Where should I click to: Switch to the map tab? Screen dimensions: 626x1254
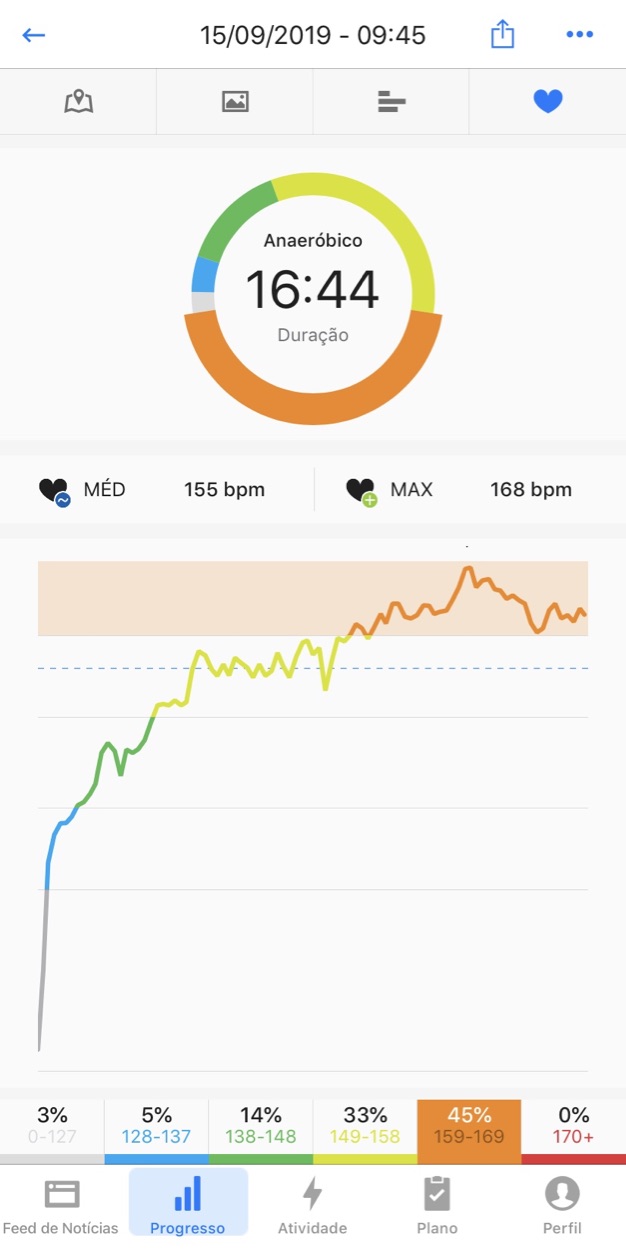[78, 101]
